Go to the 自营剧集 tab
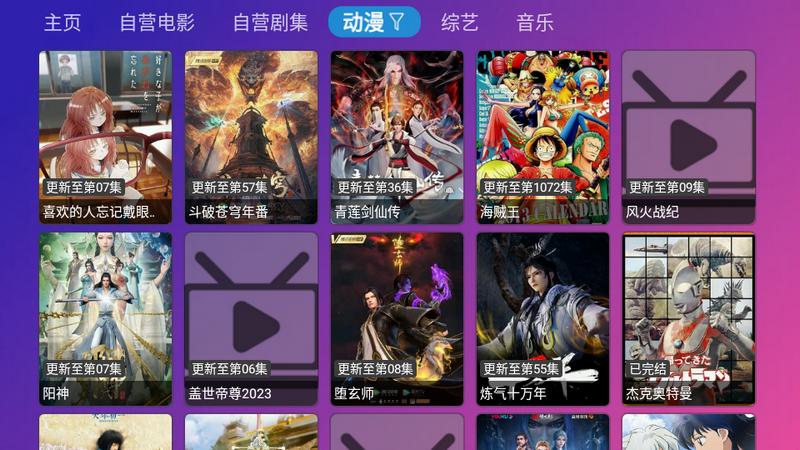This screenshot has height=450, width=800. click(x=270, y=22)
